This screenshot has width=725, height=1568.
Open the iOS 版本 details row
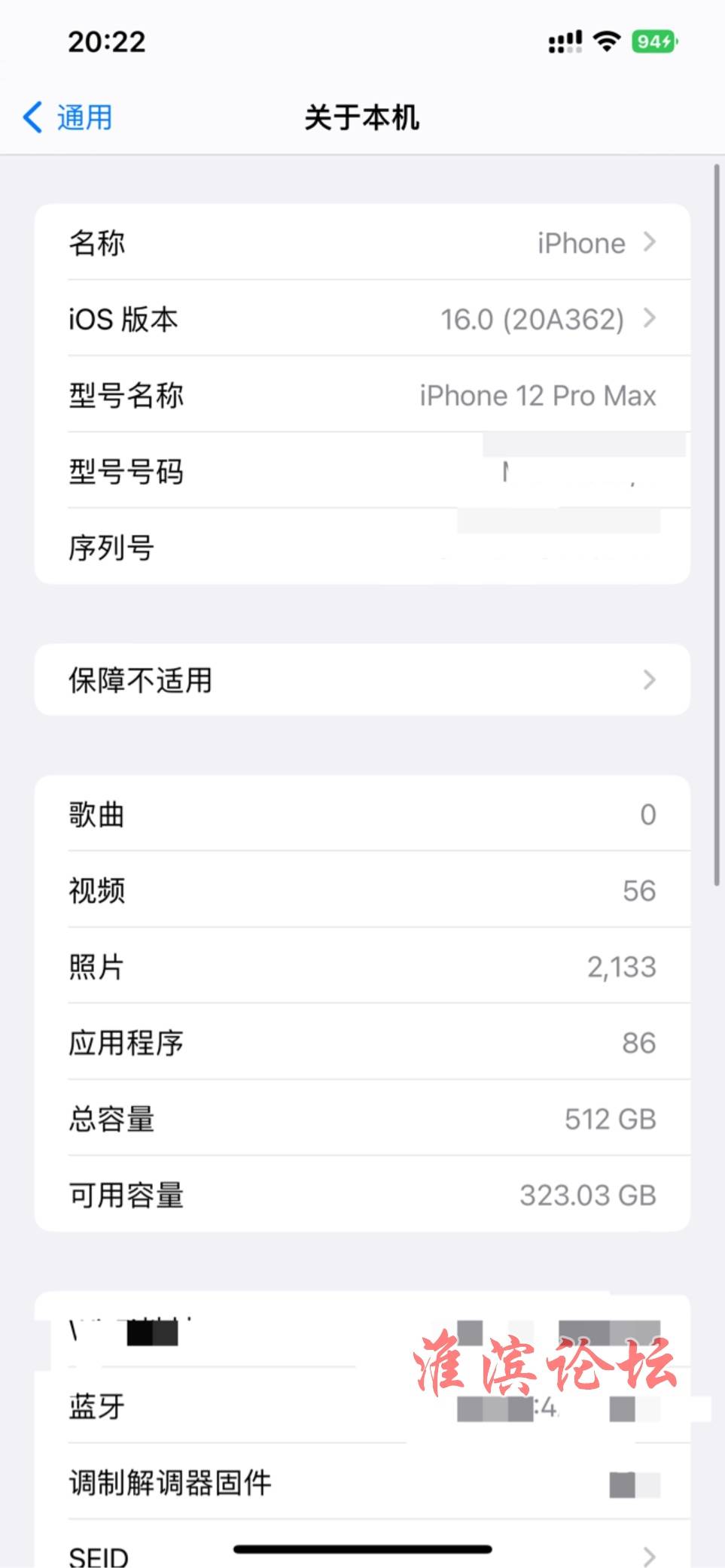(362, 319)
